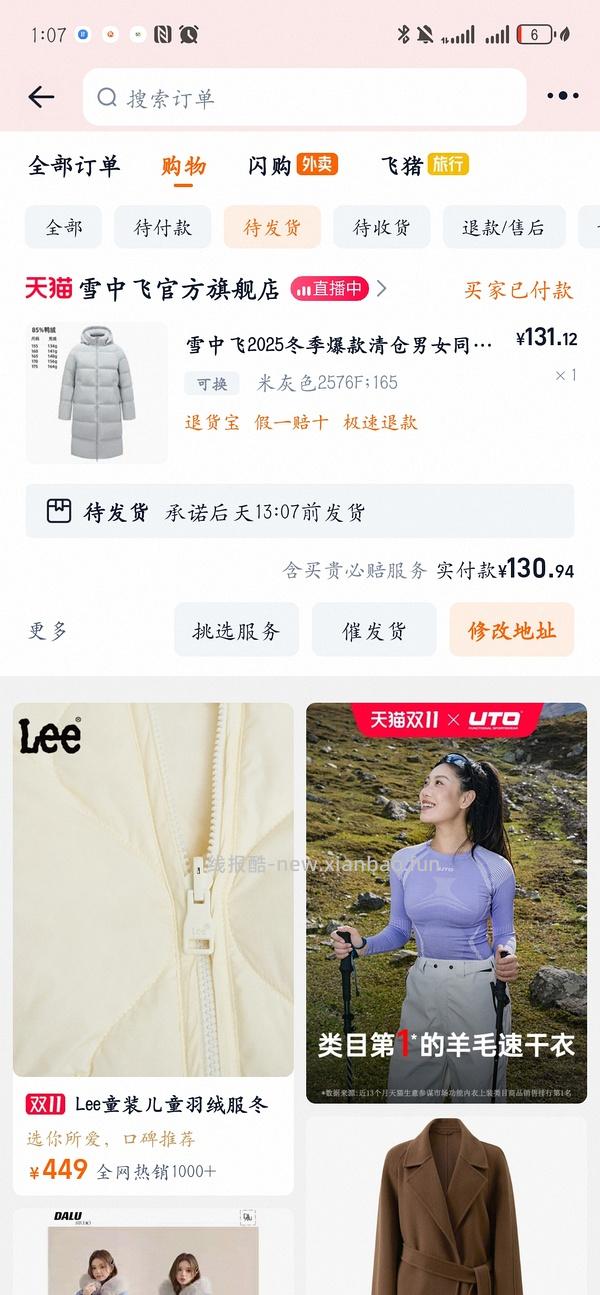Viewport: 600px width, 1295px height.
Task: Tap 修改地址 to change the address
Action: point(511,630)
